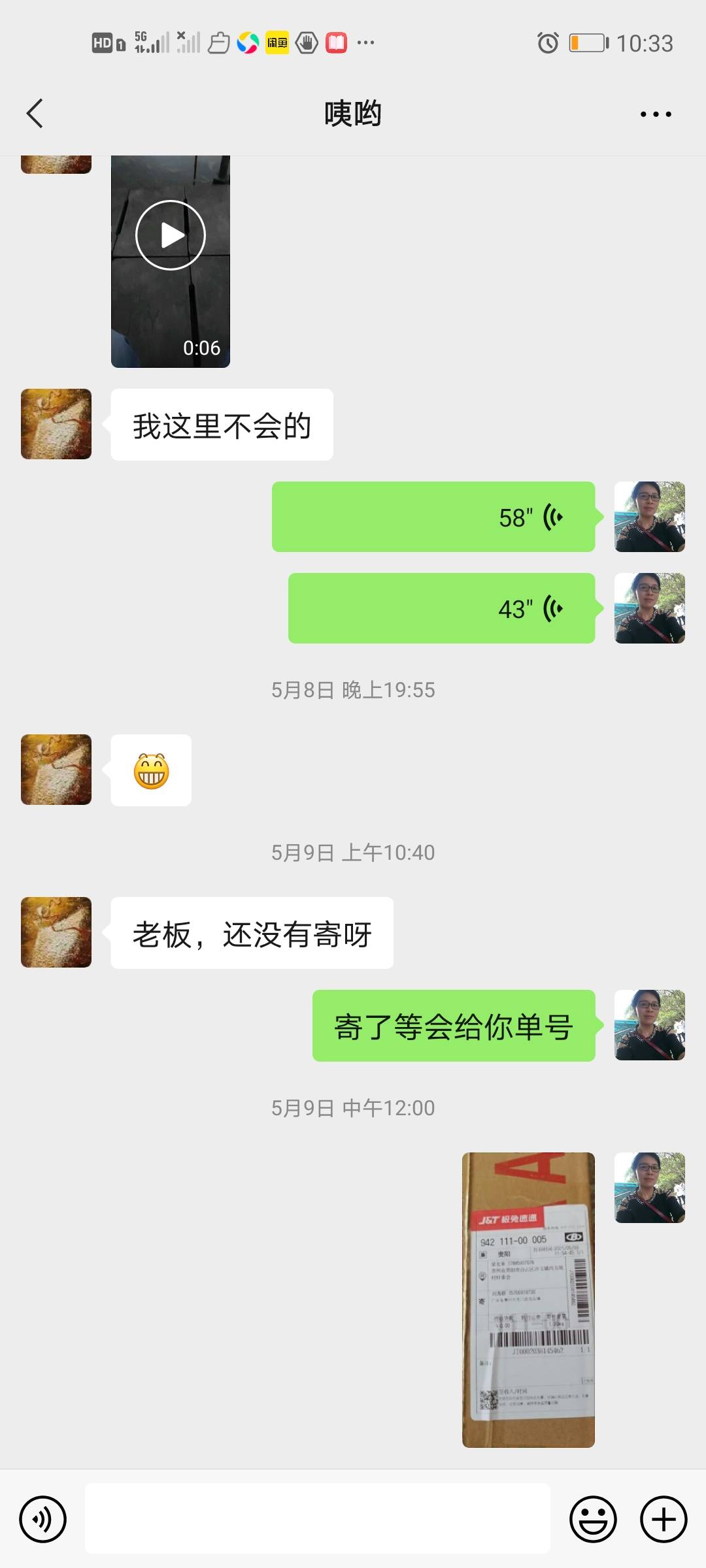This screenshot has height=1568, width=706.
Task: Open the shipping label photo
Action: pos(528,1299)
